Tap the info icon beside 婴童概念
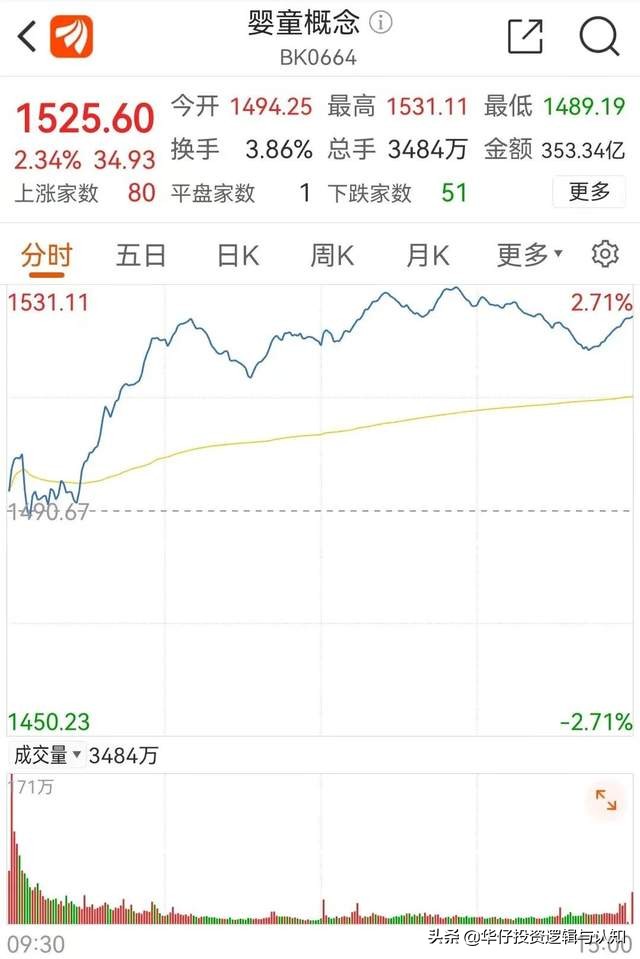The image size is (640, 959). pyautogui.click(x=381, y=23)
